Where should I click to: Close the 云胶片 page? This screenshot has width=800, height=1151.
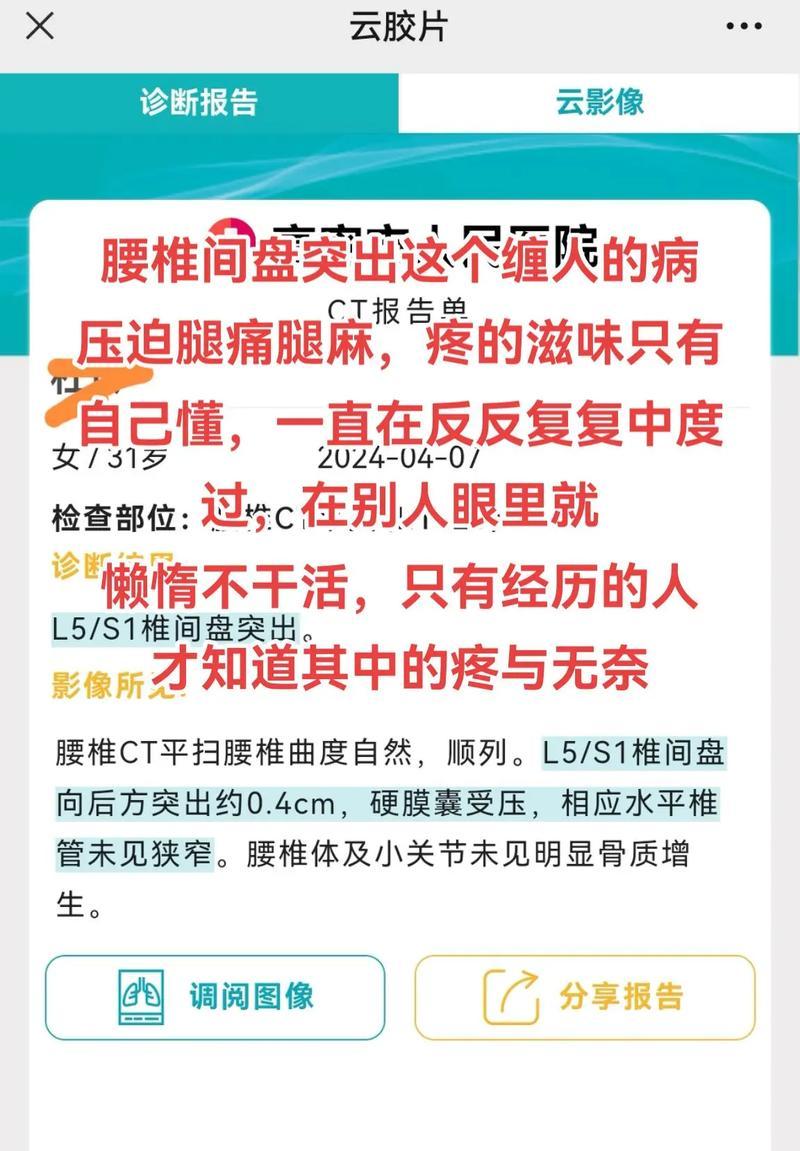click(40, 27)
